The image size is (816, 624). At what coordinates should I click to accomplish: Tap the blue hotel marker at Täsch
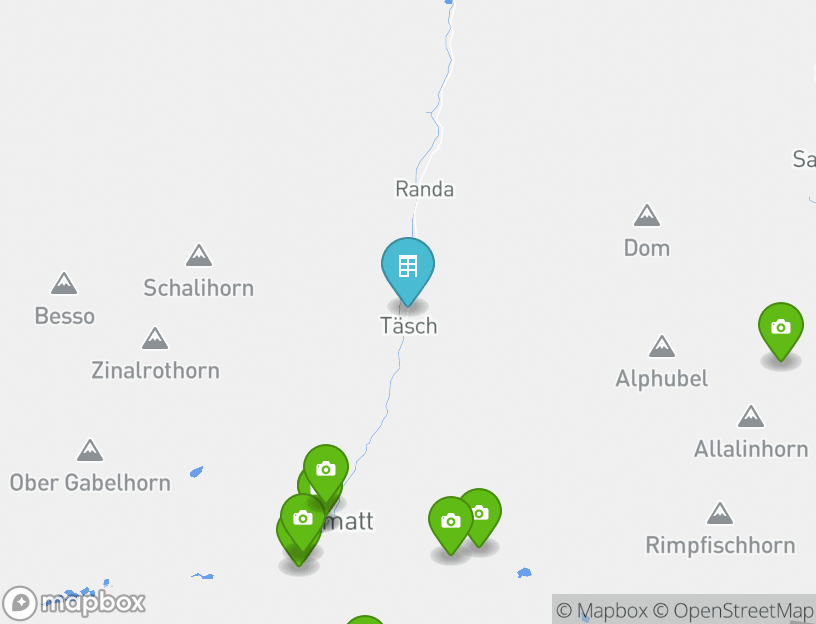408,268
